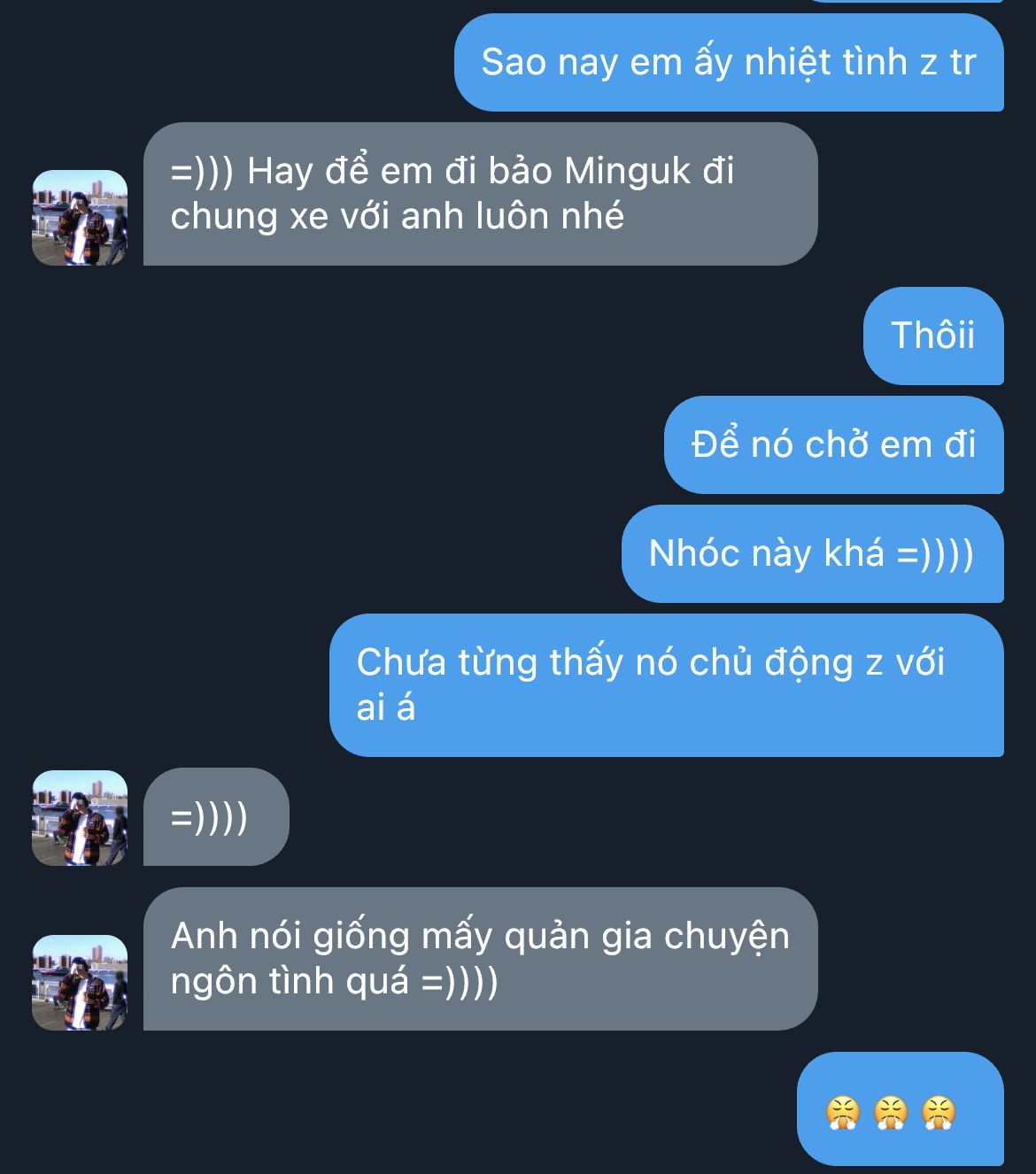Open sender's avatar beside the Minguk message
The height and width of the screenshot is (1174, 1036).
[80, 218]
